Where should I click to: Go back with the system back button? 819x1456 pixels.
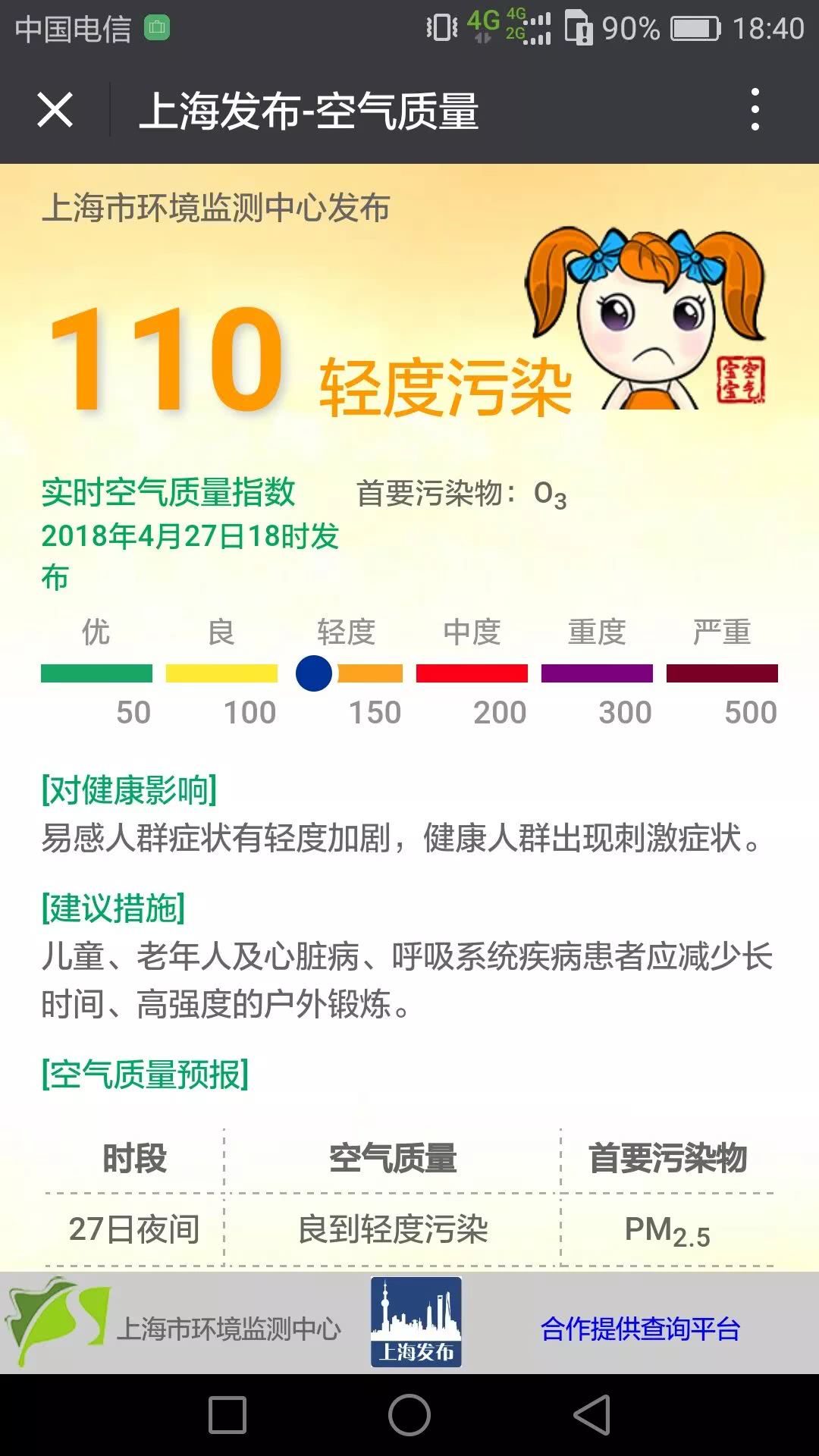tap(591, 1415)
